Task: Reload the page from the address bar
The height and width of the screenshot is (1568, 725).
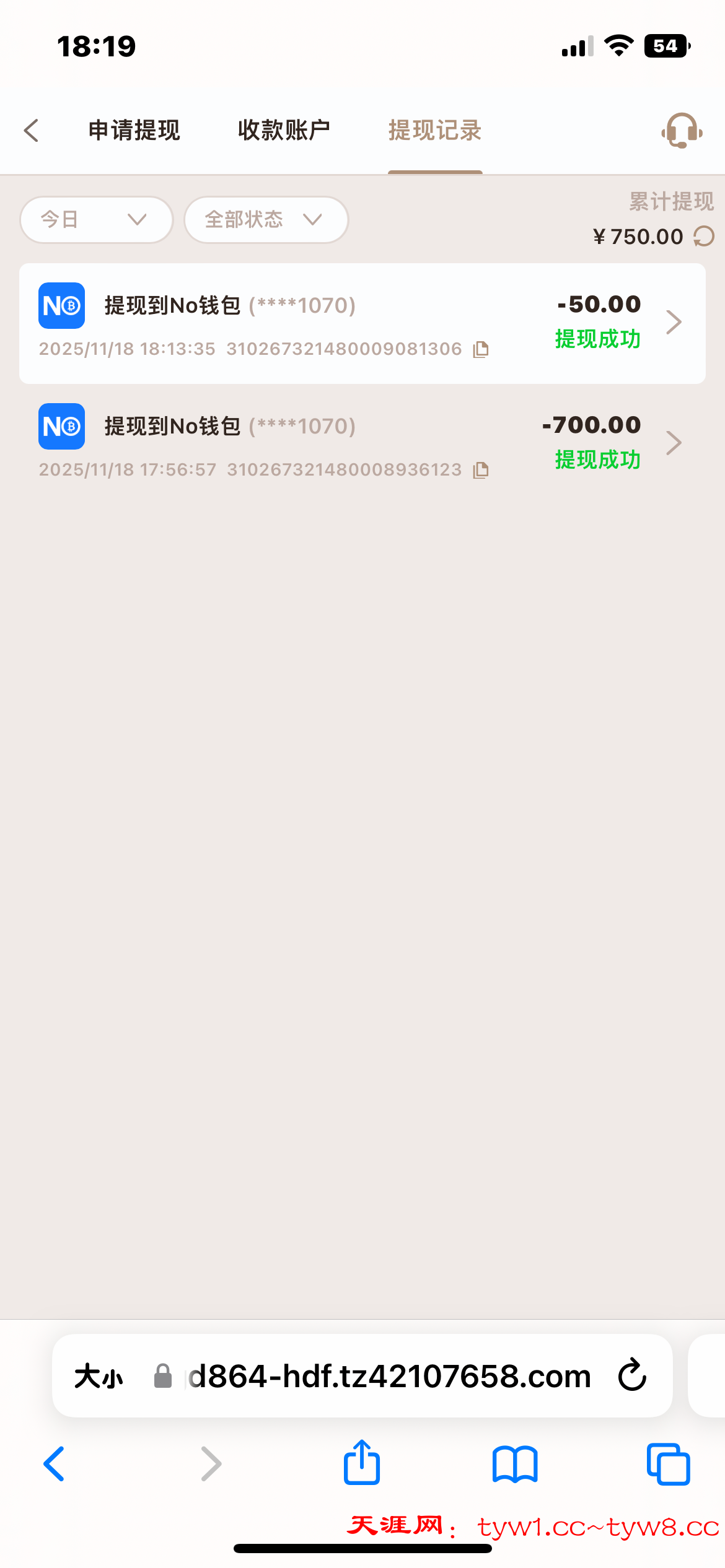Action: click(632, 1376)
